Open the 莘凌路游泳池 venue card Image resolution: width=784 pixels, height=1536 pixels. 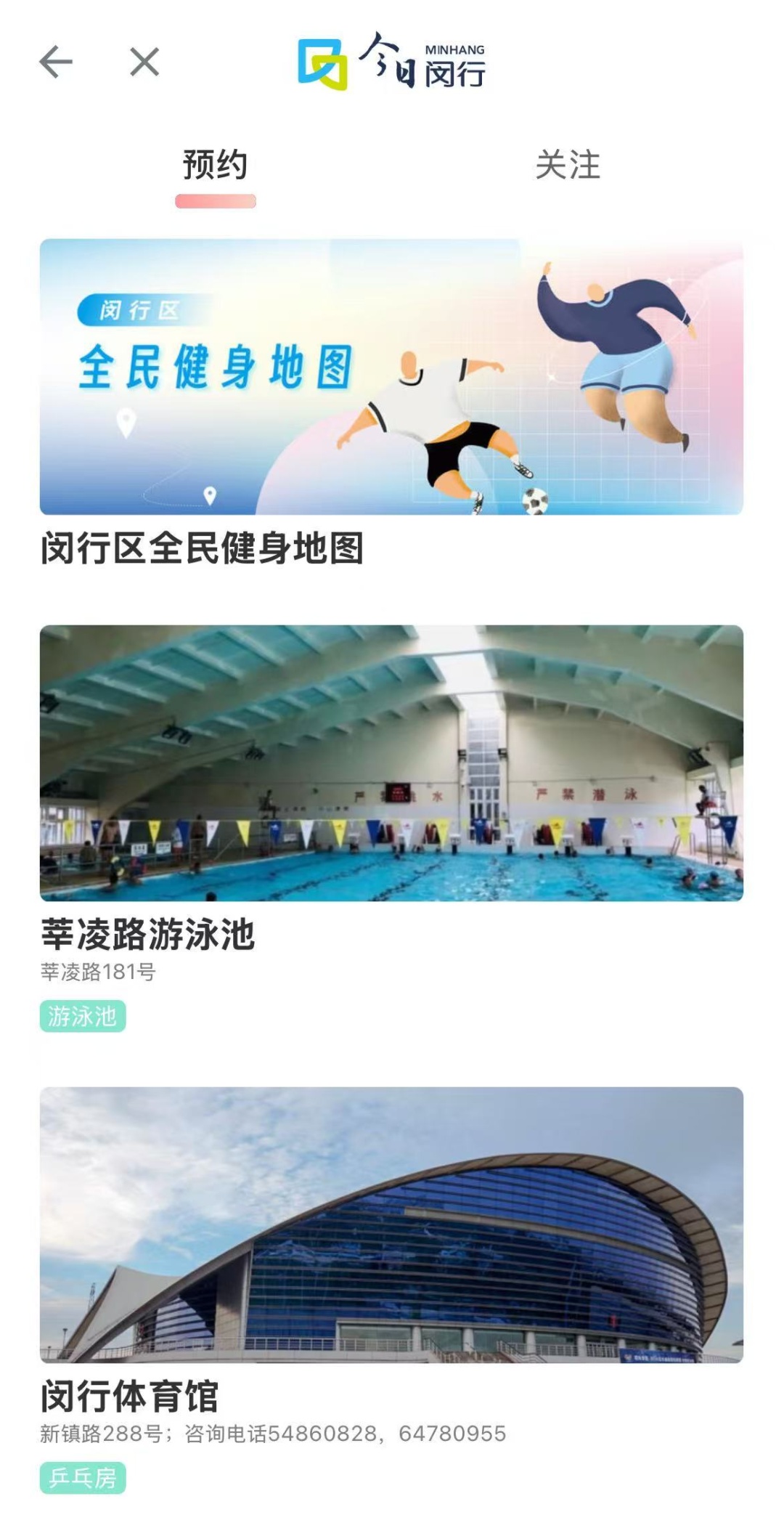click(x=391, y=763)
